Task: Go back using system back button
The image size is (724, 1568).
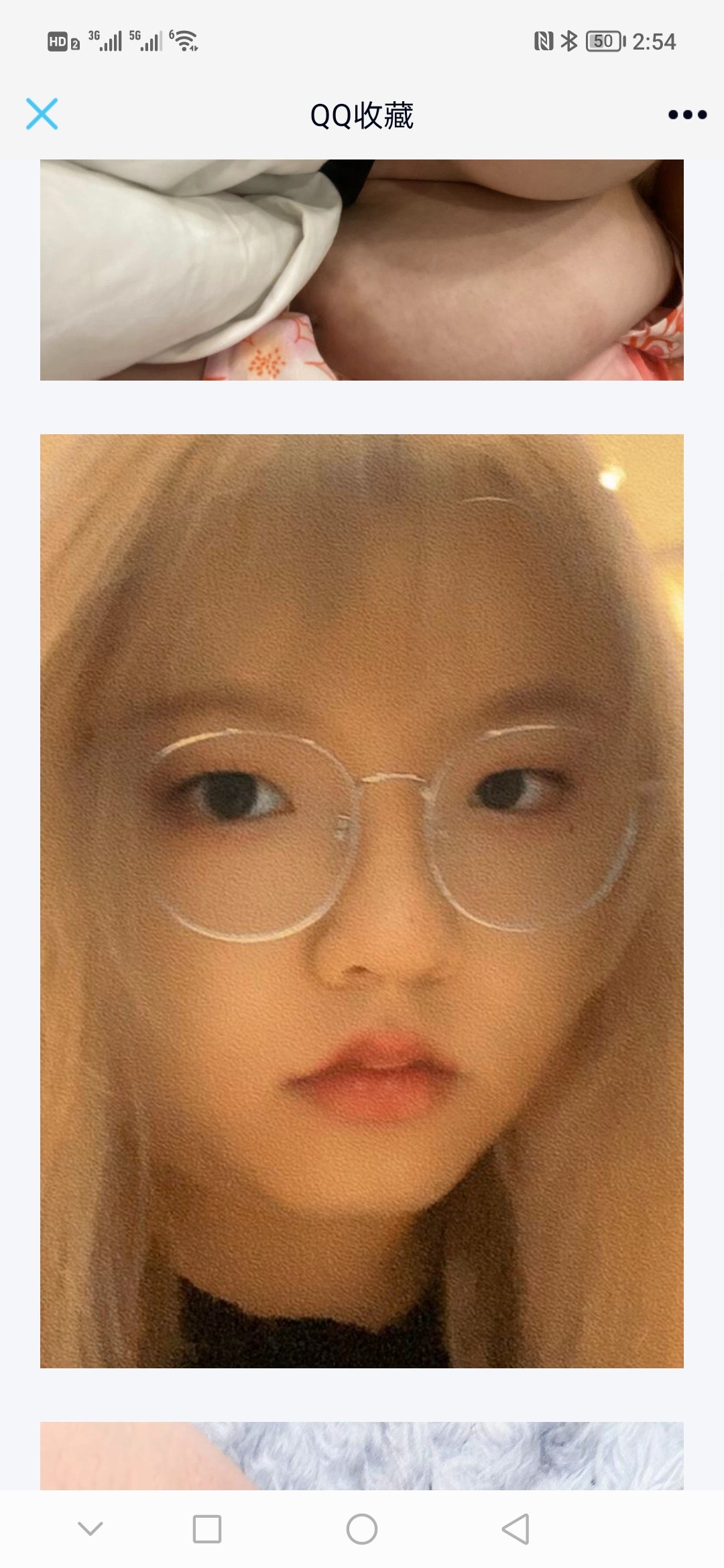Action: pyautogui.click(x=516, y=1529)
